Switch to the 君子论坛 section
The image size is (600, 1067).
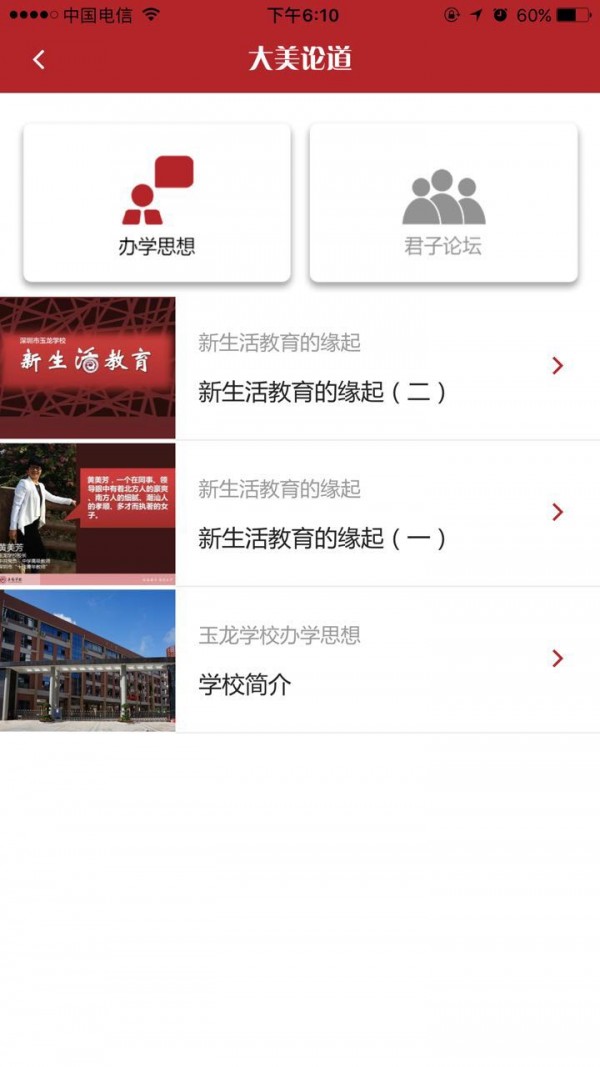click(443, 203)
